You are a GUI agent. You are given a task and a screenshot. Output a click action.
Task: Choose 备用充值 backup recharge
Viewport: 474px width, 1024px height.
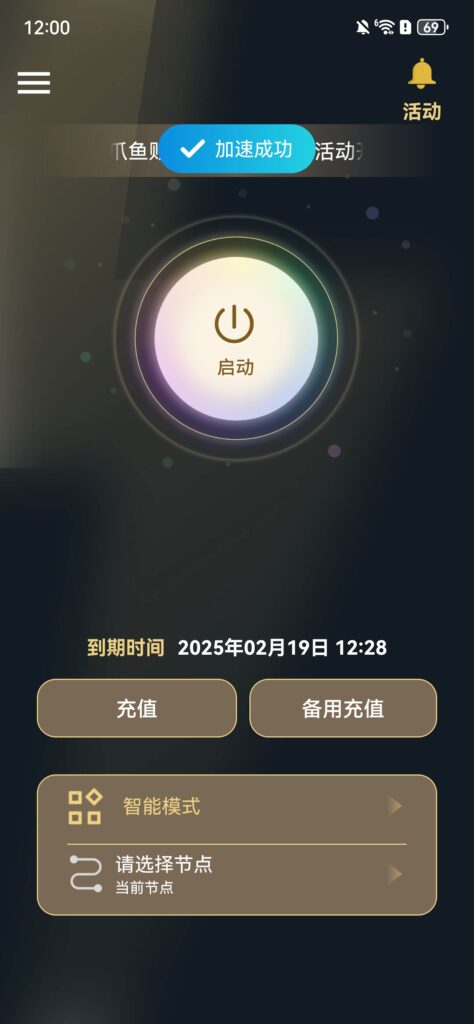pos(343,709)
